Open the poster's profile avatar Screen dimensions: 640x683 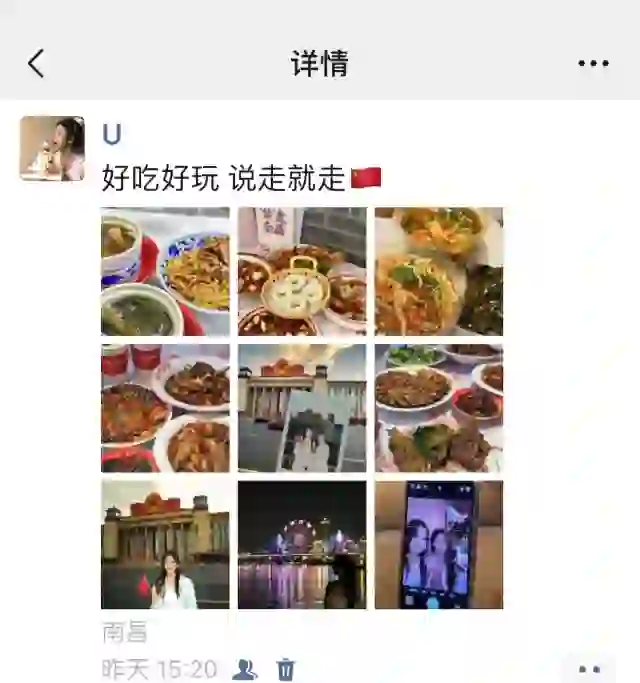[52, 148]
